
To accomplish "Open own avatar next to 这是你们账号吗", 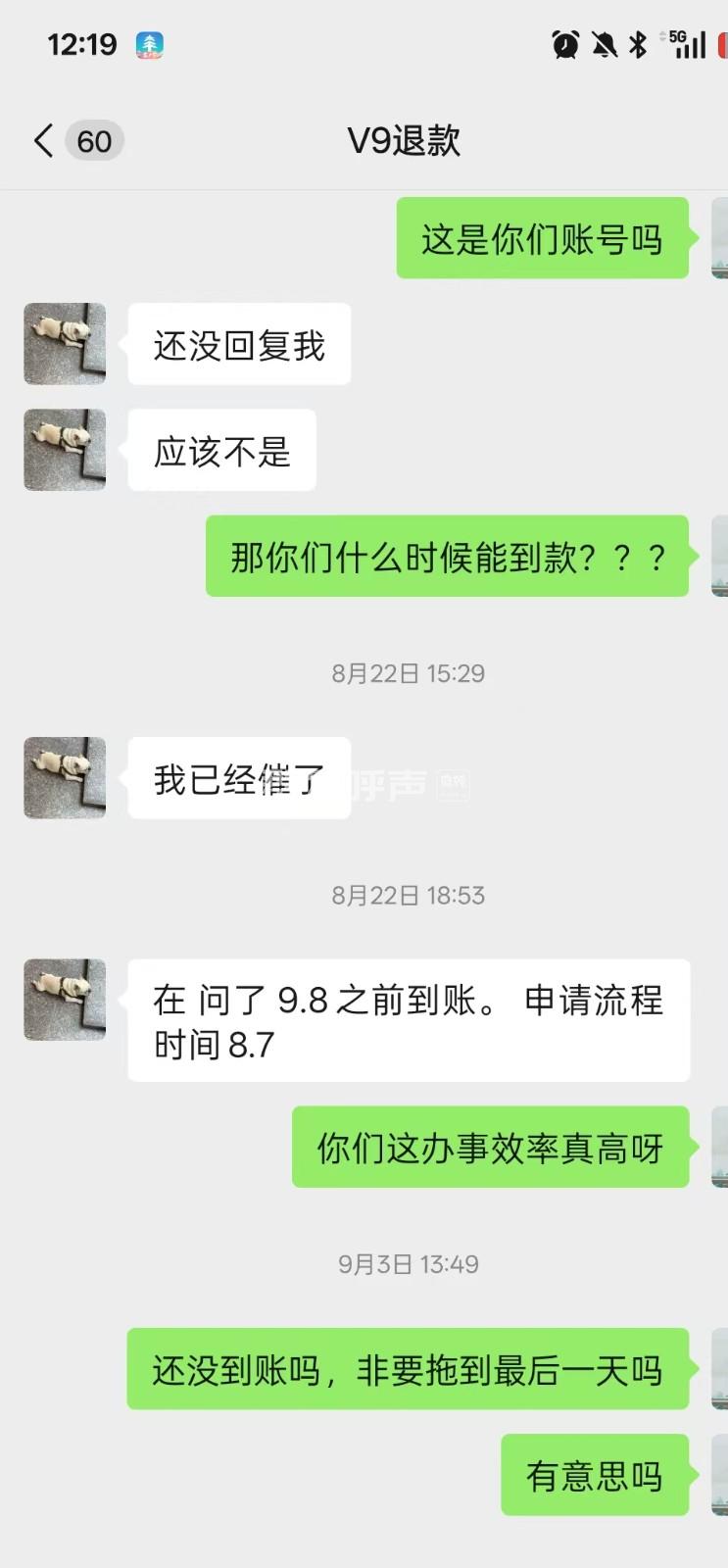I will pyautogui.click(x=719, y=238).
